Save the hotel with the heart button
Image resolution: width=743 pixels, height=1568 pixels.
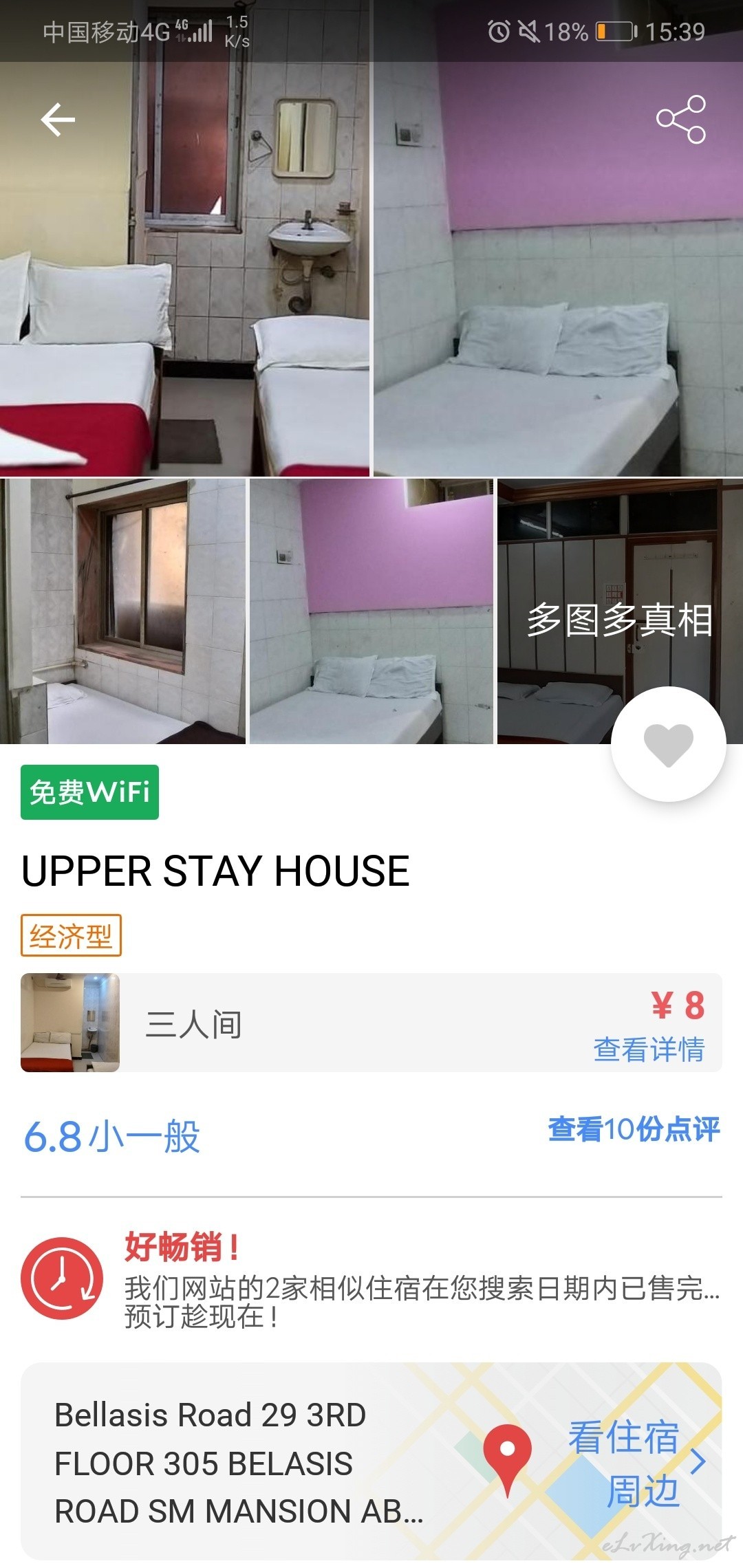[x=668, y=744]
